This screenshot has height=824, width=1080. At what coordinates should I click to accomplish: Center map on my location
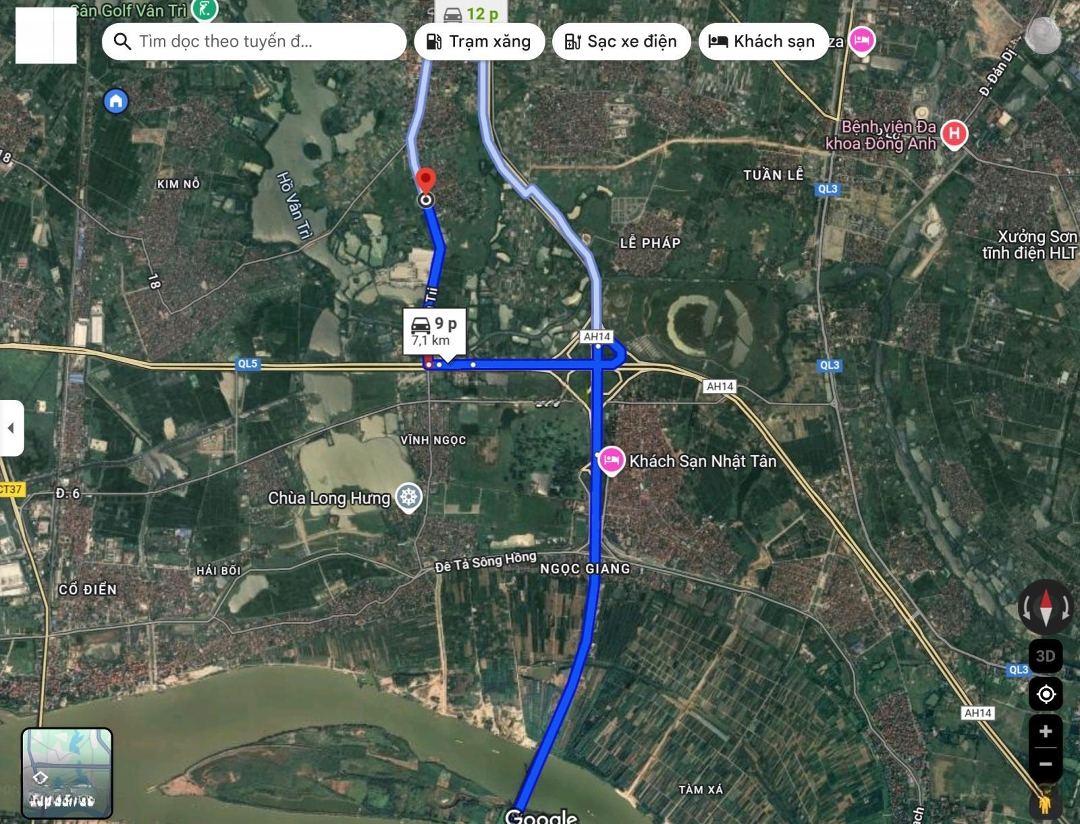point(1045,694)
